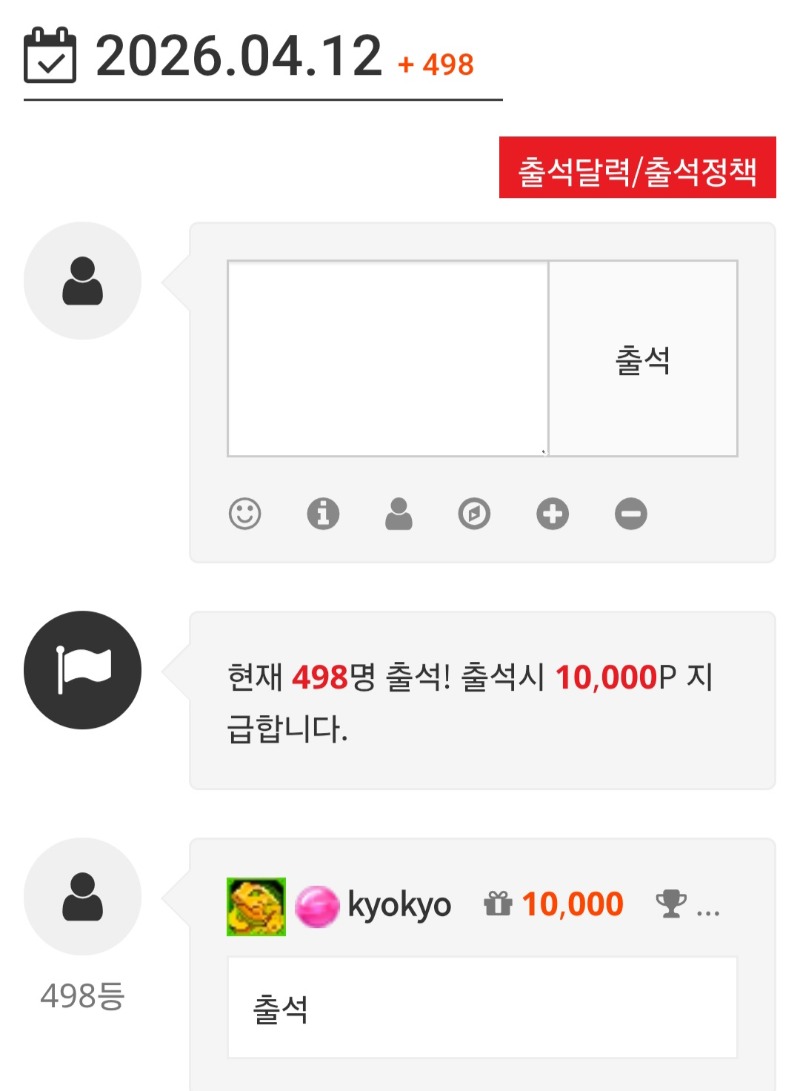Tap the compass icon below the text box
Image resolution: width=800 pixels, height=1091 pixels.
pyautogui.click(x=474, y=514)
